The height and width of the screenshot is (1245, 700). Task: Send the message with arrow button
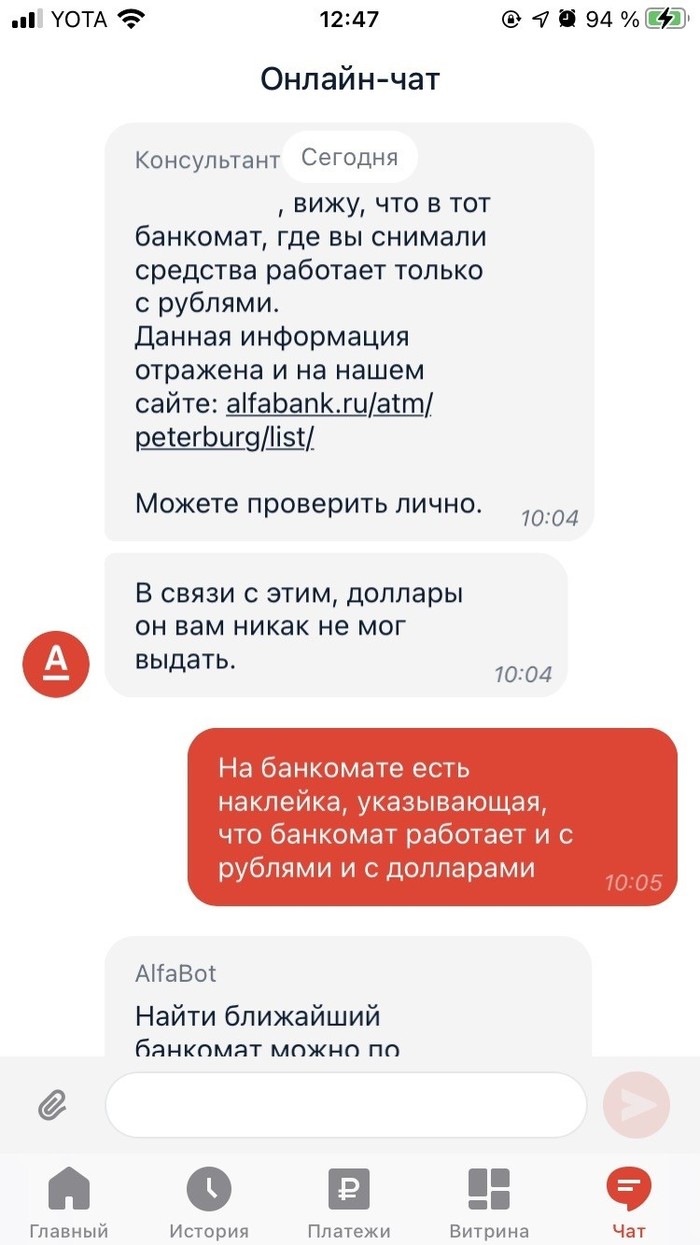(x=637, y=1105)
